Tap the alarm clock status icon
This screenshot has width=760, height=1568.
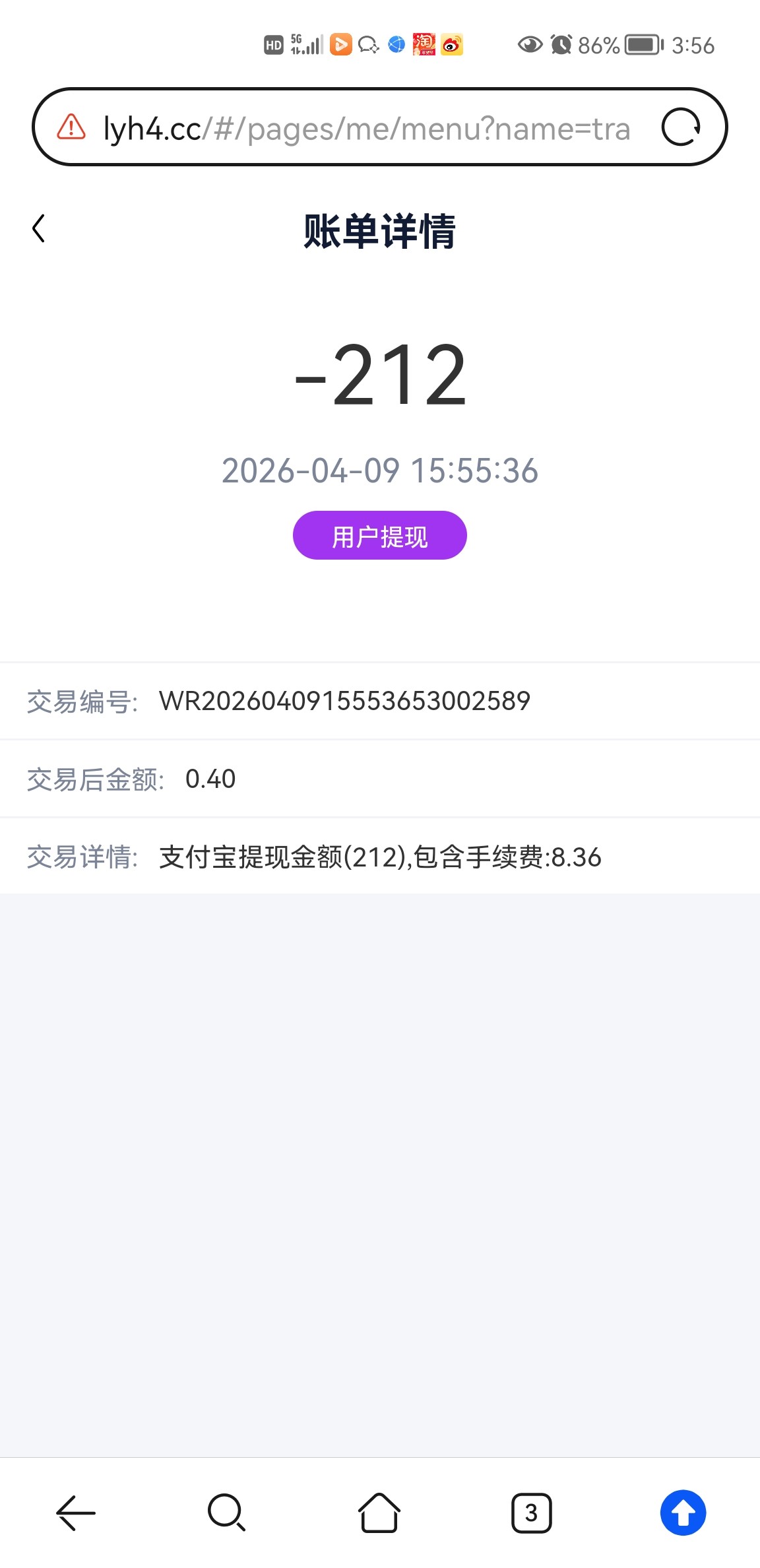click(x=561, y=45)
